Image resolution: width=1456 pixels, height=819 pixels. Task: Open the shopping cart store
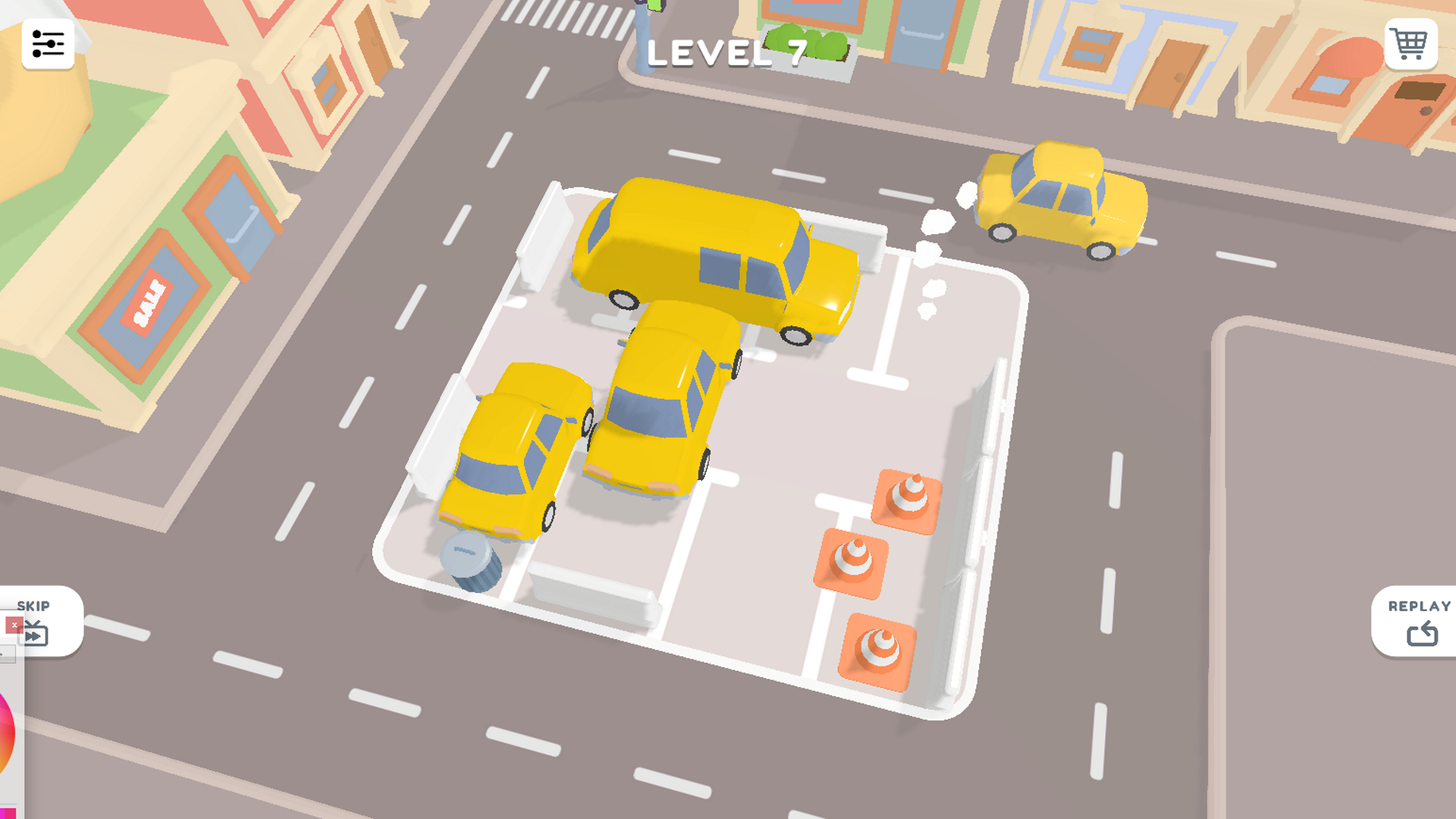[1410, 44]
